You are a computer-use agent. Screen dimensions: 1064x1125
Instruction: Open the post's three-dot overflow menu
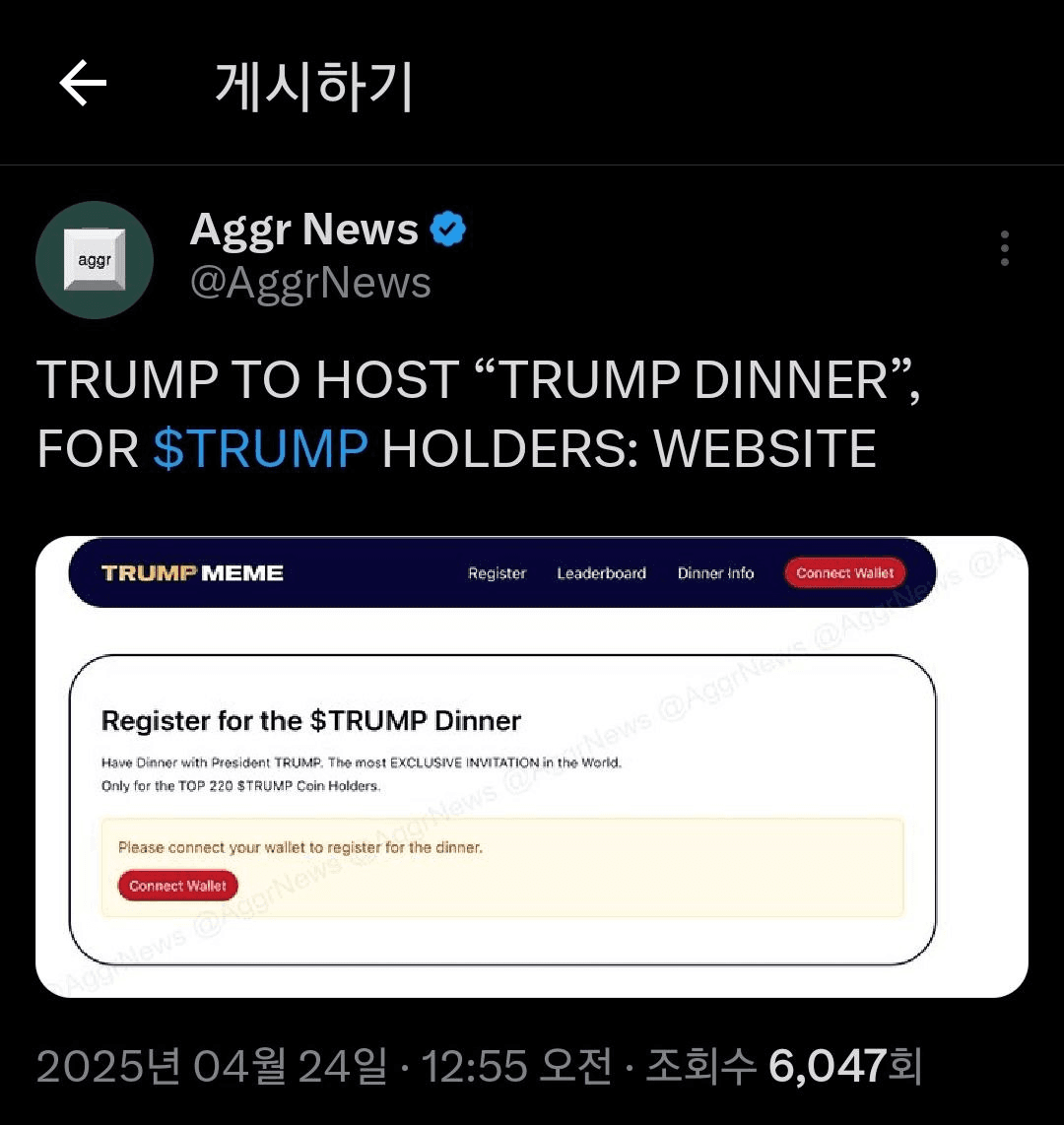pyautogui.click(x=1004, y=248)
